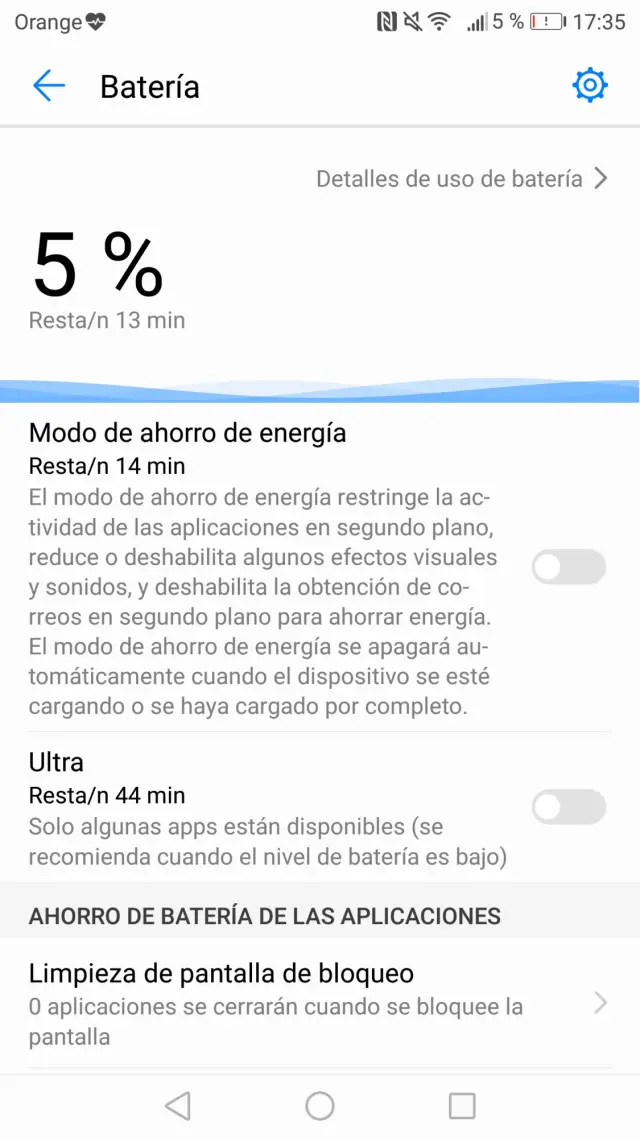Open battery settings gear icon
This screenshot has height=1138, width=640.
coord(589,86)
